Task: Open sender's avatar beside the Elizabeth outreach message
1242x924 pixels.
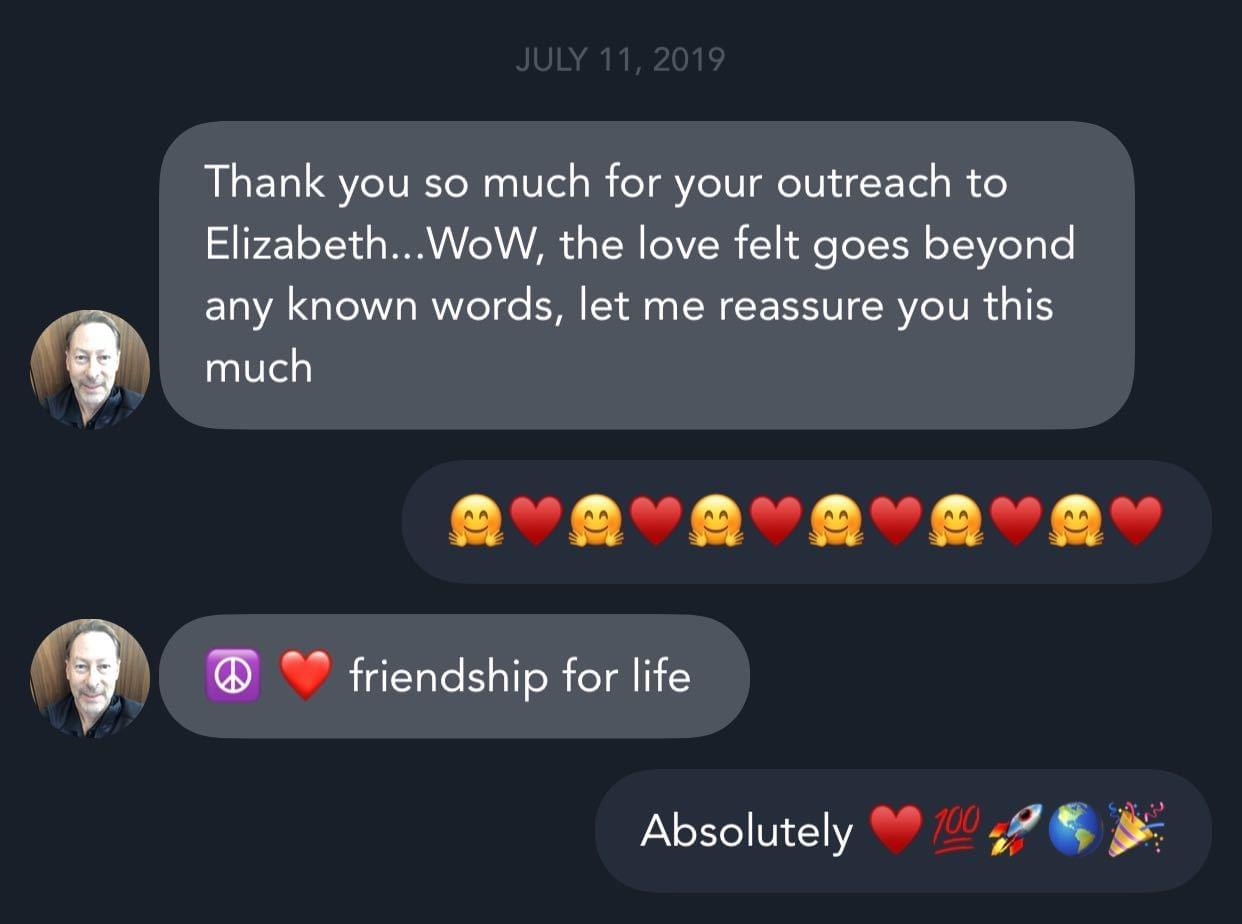Action: (x=90, y=370)
